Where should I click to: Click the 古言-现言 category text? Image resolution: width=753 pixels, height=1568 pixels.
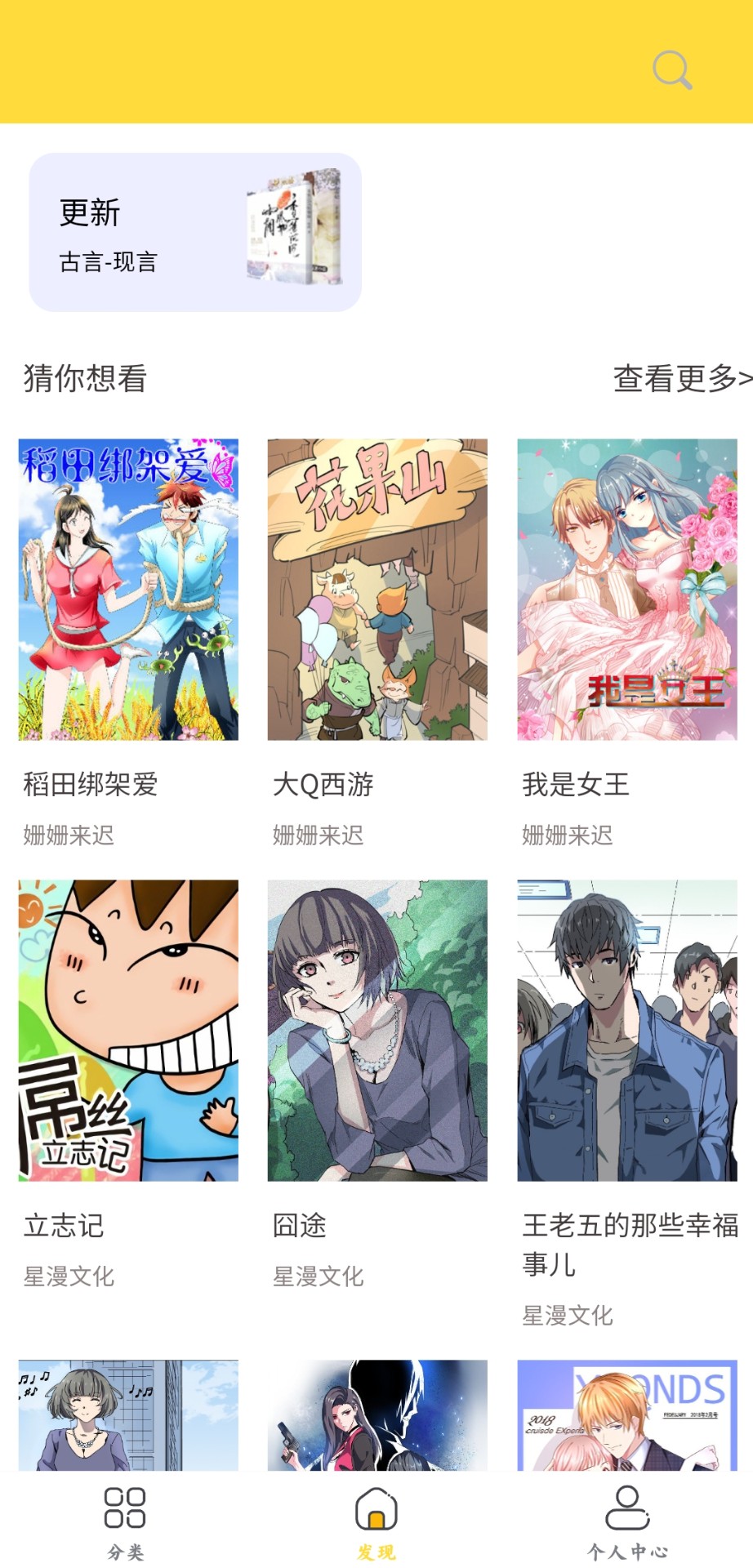[107, 262]
